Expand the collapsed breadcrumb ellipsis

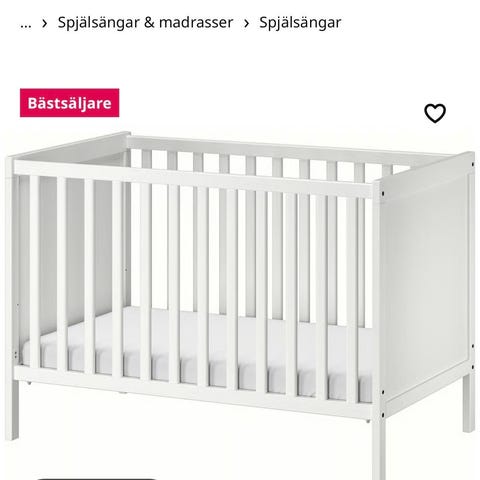(26, 23)
